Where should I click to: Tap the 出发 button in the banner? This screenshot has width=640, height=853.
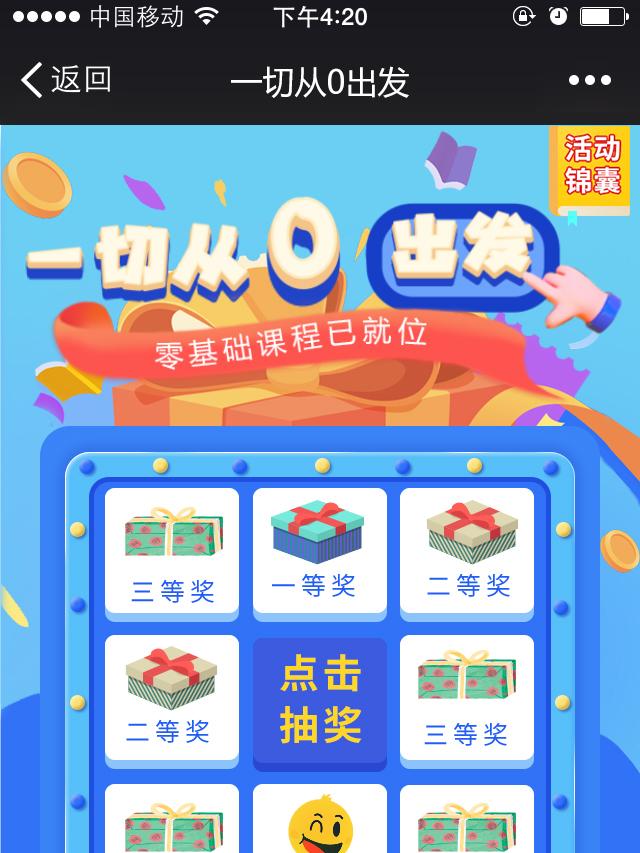pyautogui.click(x=459, y=252)
